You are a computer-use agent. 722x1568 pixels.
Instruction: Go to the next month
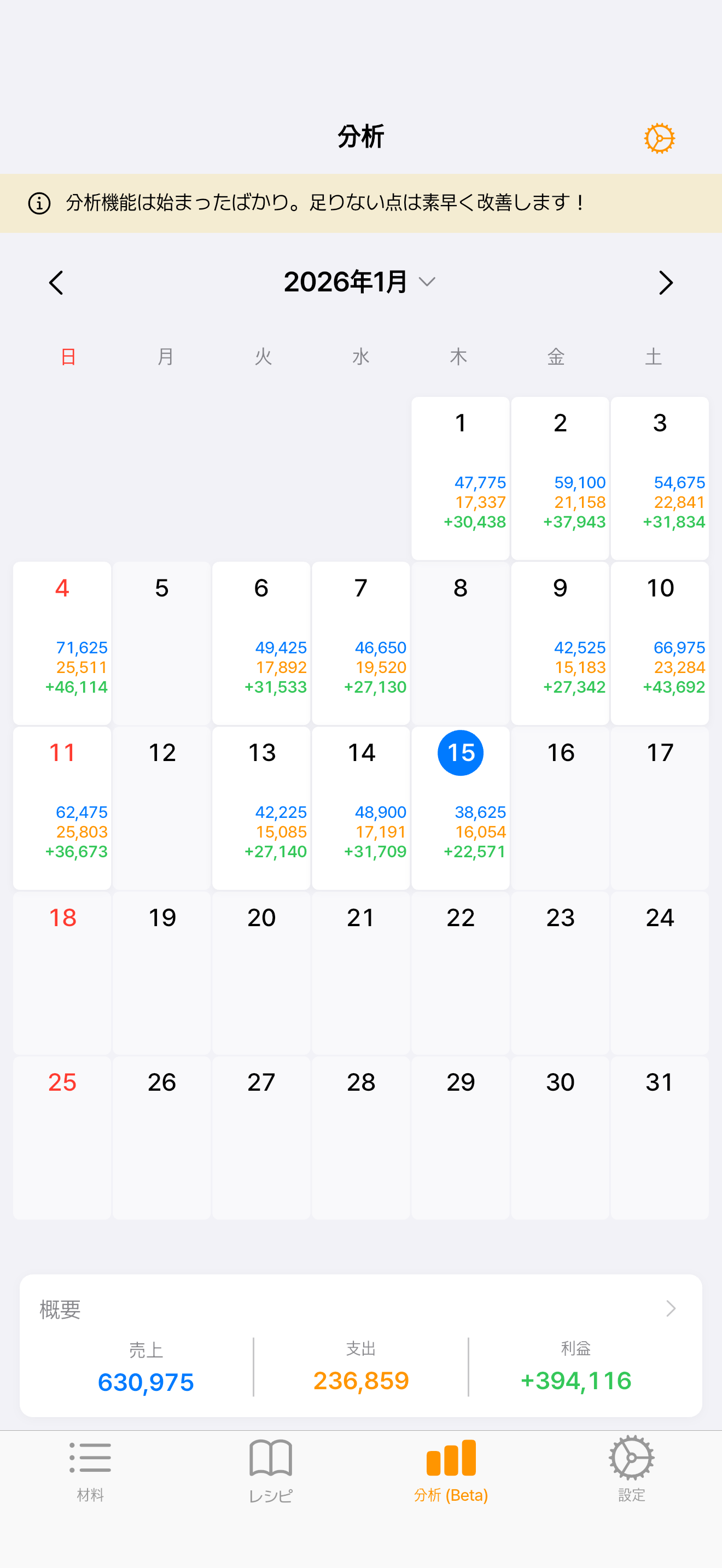point(665,283)
